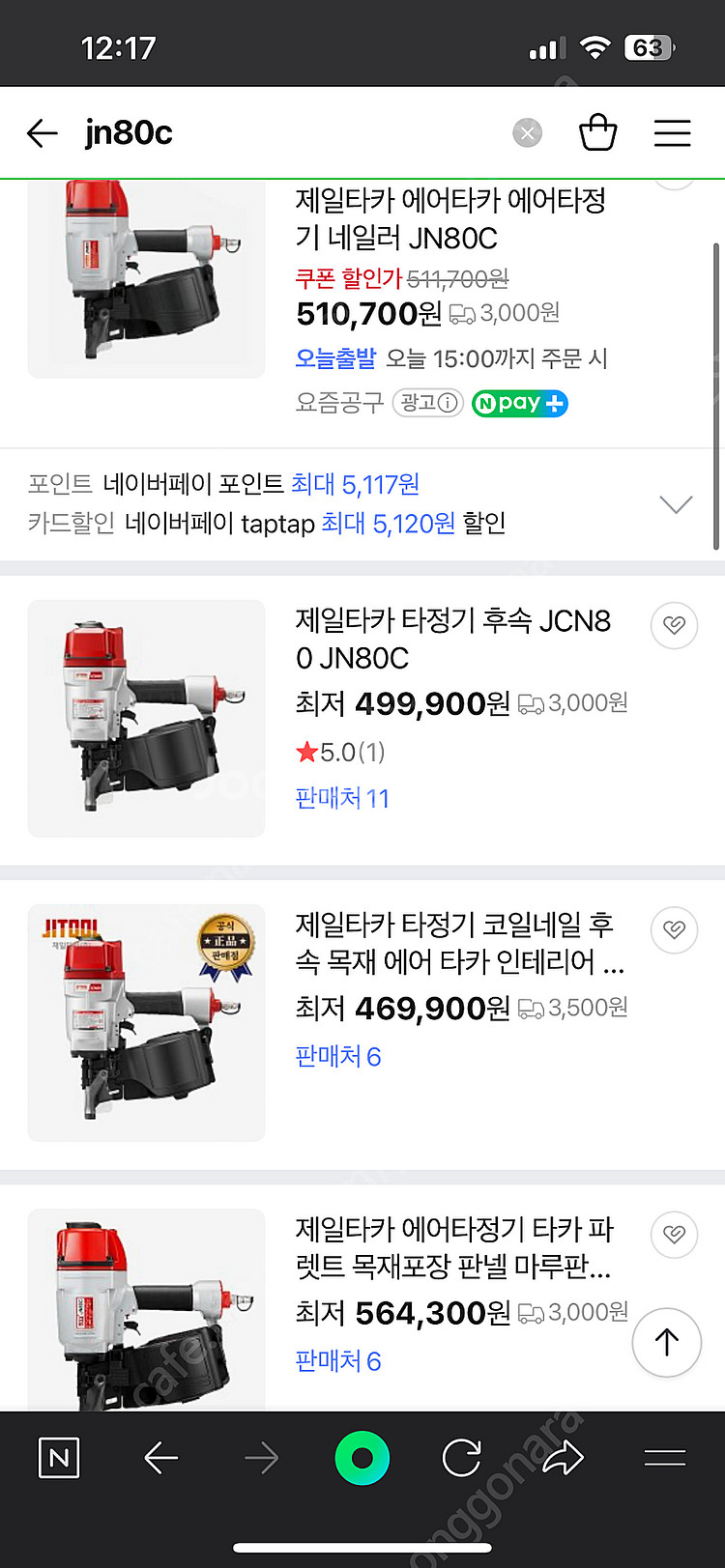Image resolution: width=725 pixels, height=1568 pixels.
Task: Go back using the header arrow
Action: coord(43,133)
